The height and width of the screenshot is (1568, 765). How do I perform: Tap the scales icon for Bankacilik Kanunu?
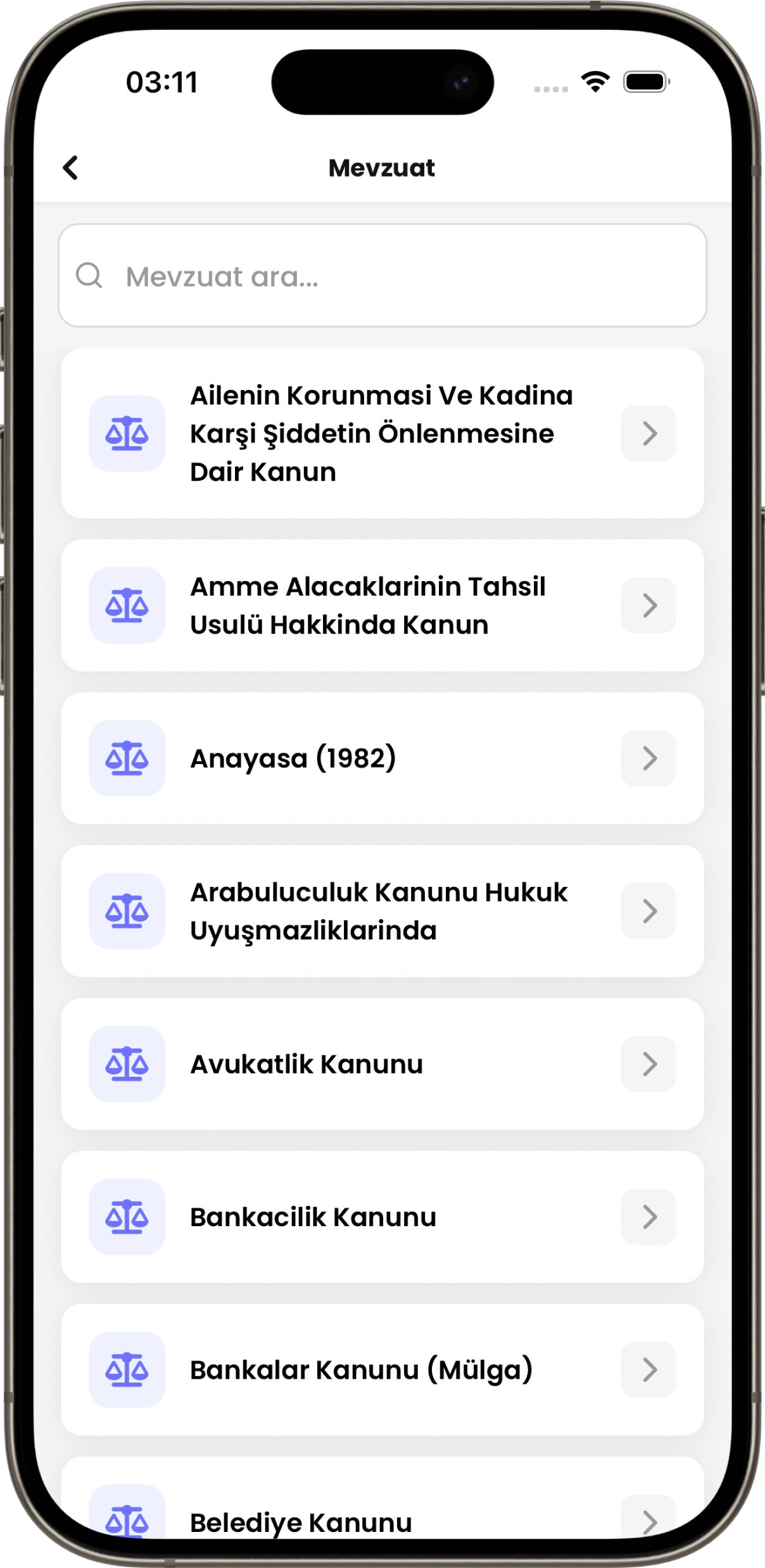point(127,1217)
